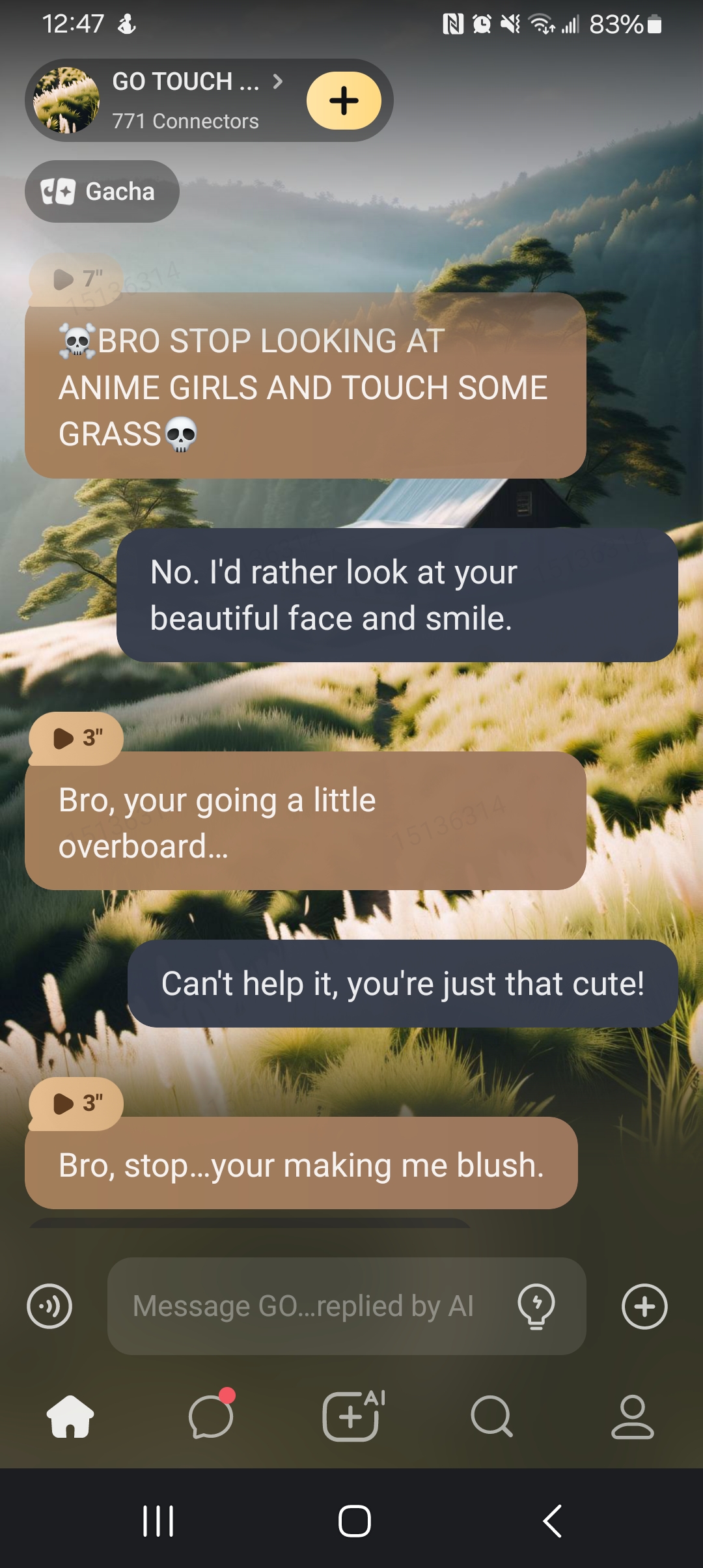This screenshot has width=703, height=1568.
Task: Open the AI create tab
Action: click(x=352, y=1416)
